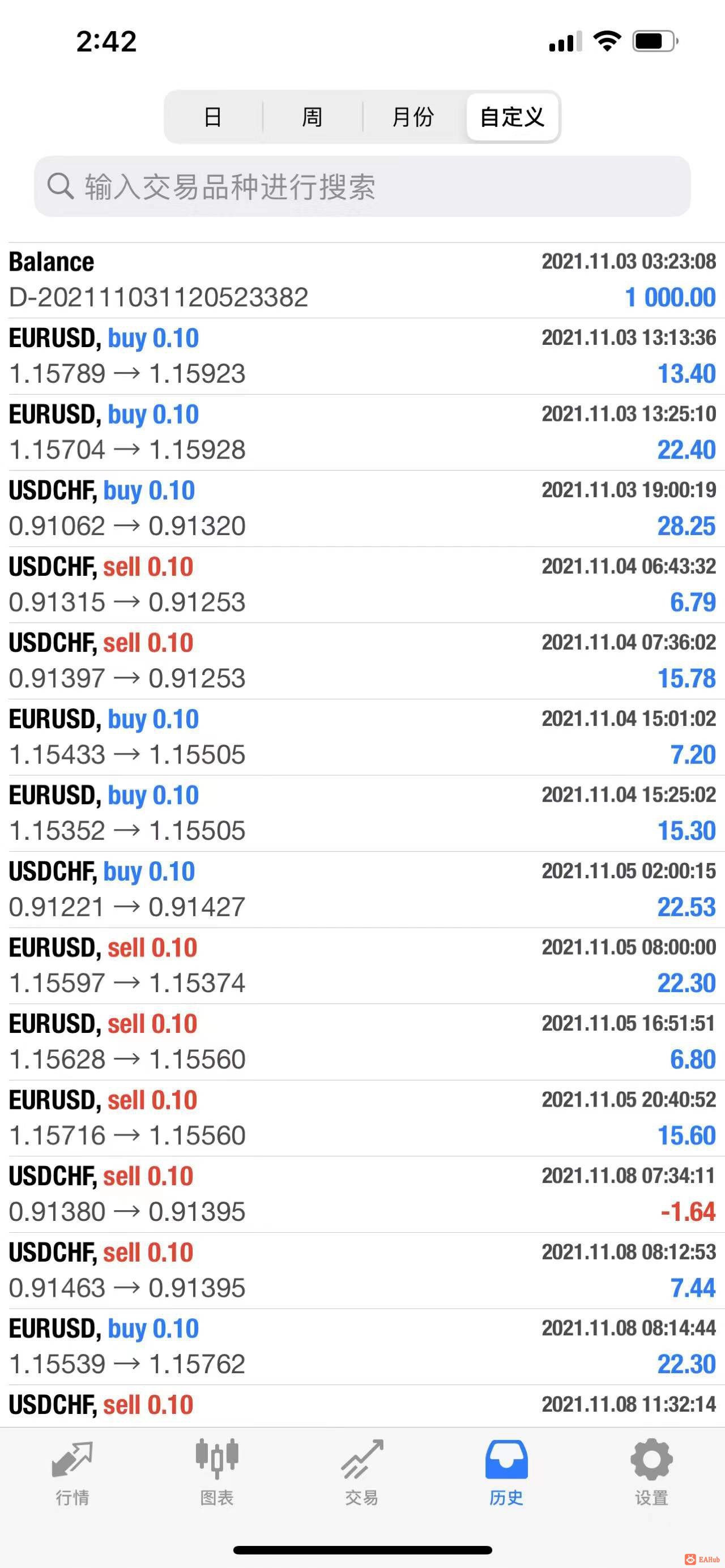
Task: Open the 行情 tab
Action: pyautogui.click(x=72, y=1474)
